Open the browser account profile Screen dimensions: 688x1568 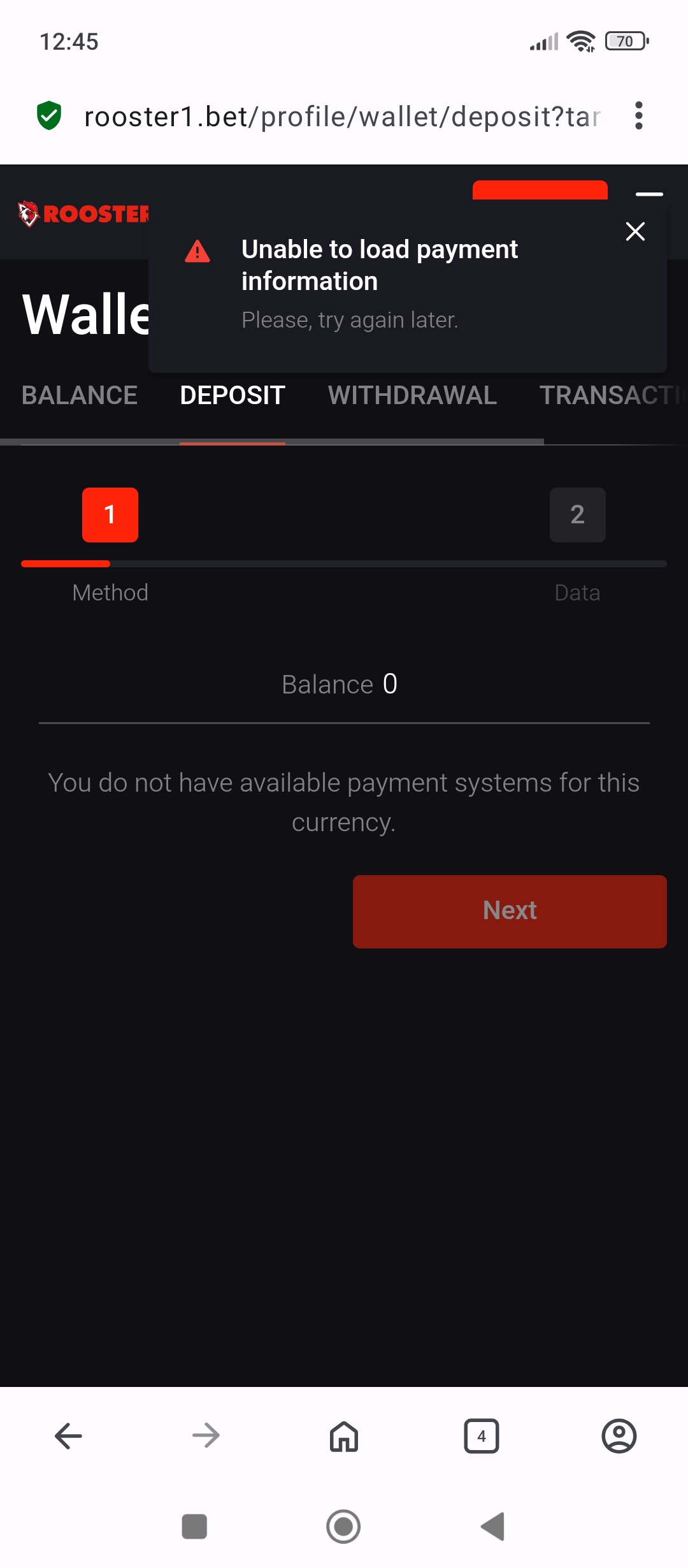pos(619,1436)
